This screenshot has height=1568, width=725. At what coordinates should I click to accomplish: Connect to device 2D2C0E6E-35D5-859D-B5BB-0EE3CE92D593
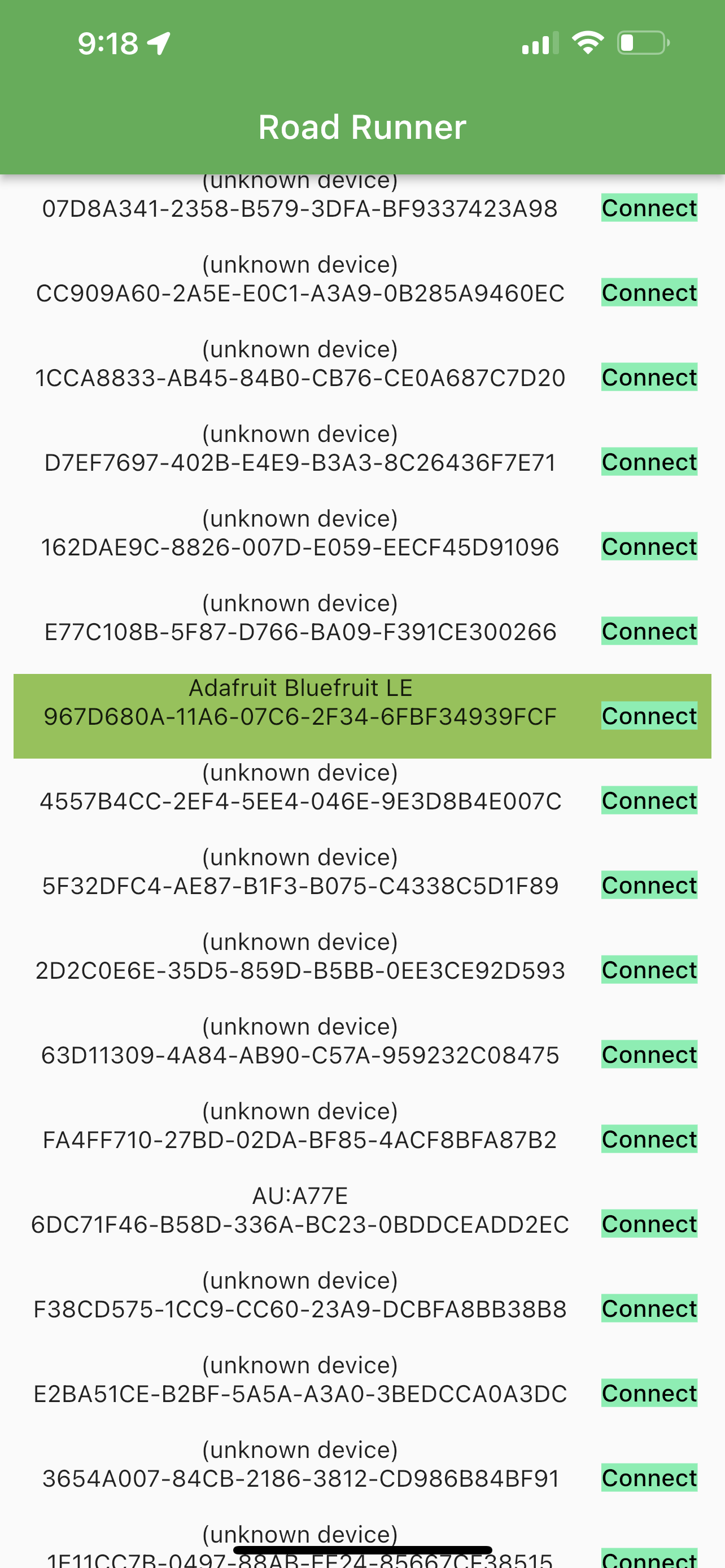[x=649, y=970]
